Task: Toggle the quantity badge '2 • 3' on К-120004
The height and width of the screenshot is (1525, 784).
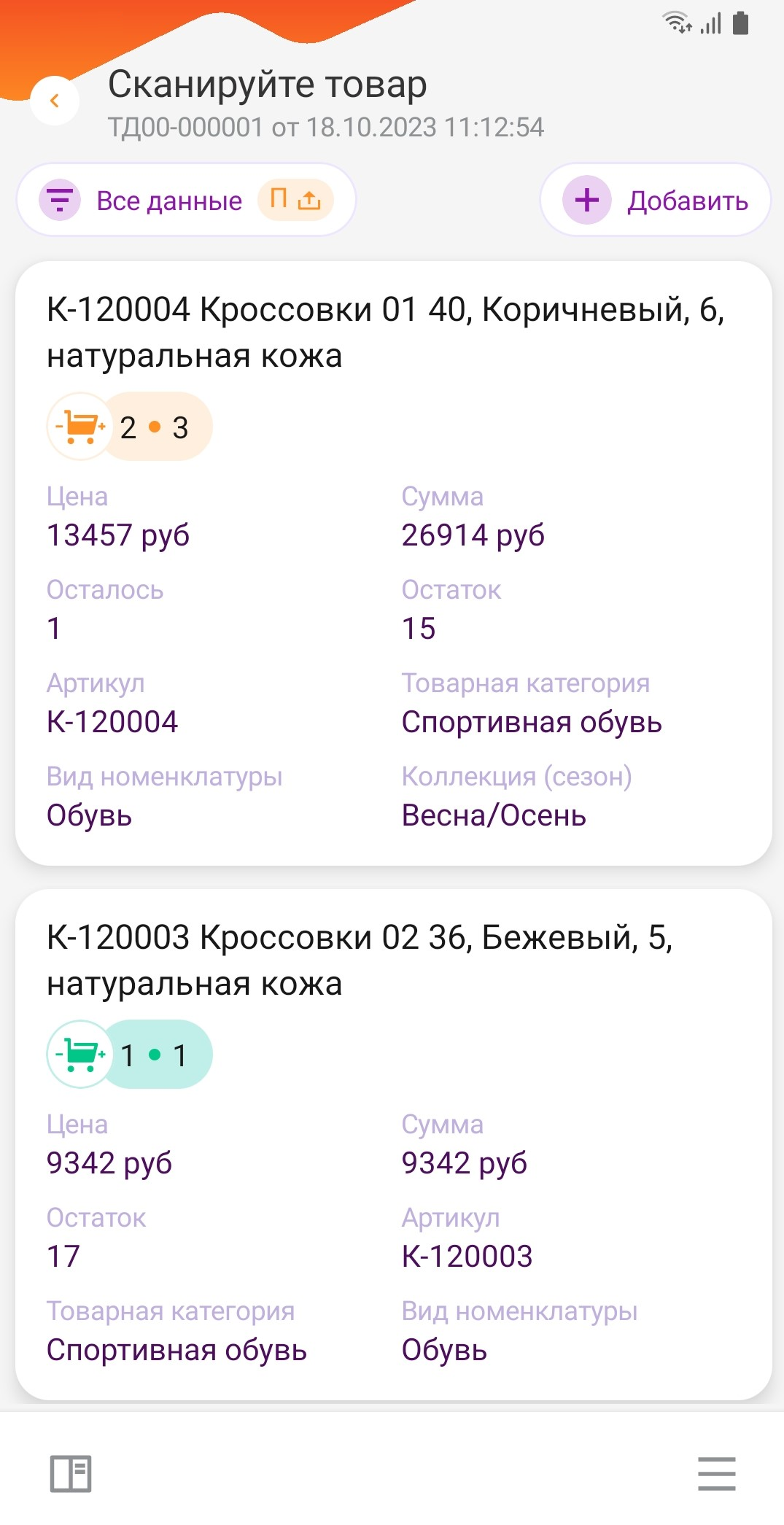Action: coord(155,426)
